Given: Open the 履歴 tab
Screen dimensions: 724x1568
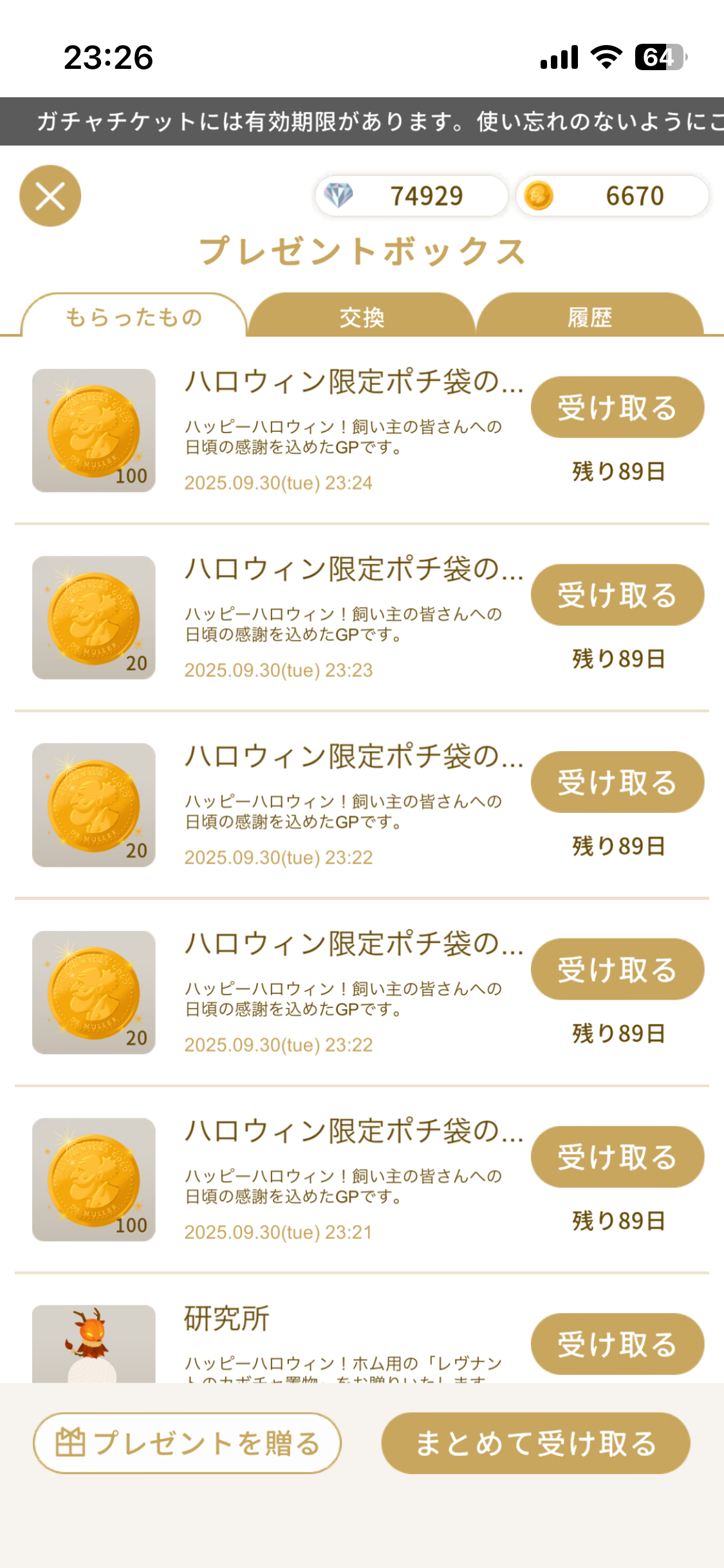Looking at the screenshot, I should [x=589, y=317].
